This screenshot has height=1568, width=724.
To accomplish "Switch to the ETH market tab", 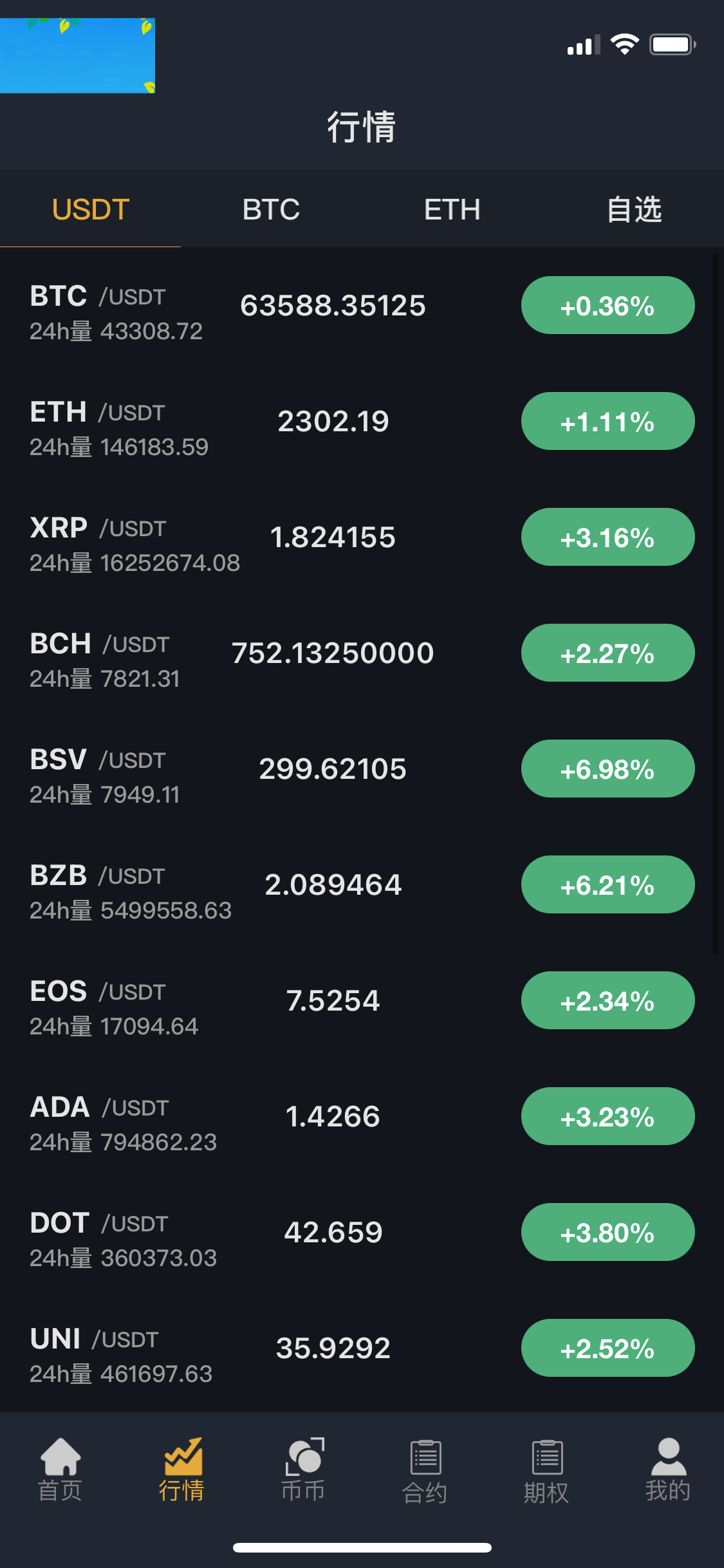I will pos(452,209).
